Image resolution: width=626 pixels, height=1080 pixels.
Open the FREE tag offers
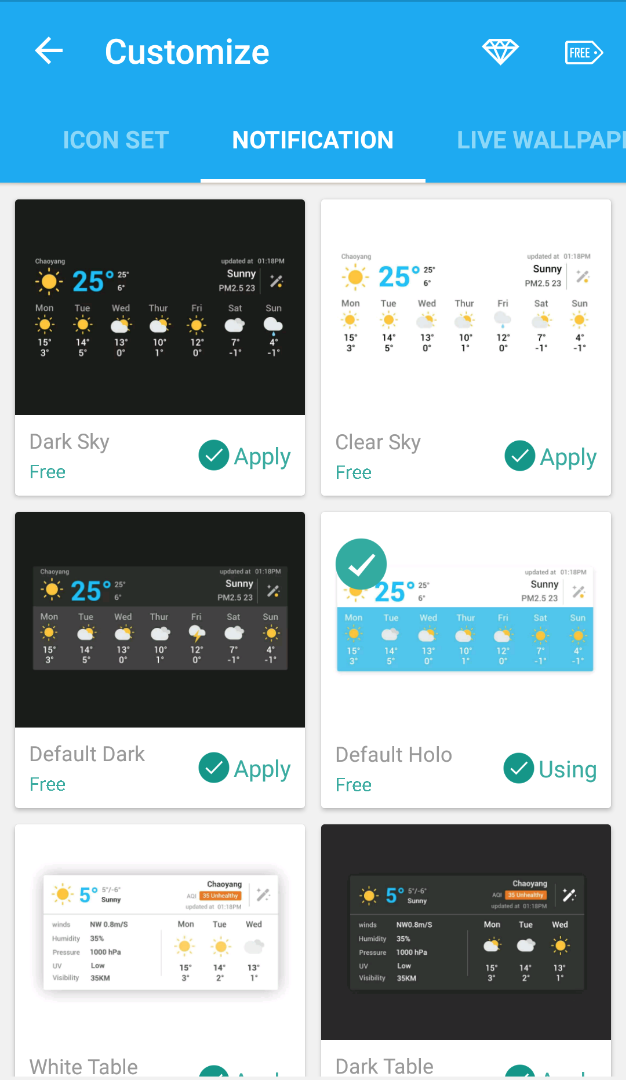(x=583, y=53)
